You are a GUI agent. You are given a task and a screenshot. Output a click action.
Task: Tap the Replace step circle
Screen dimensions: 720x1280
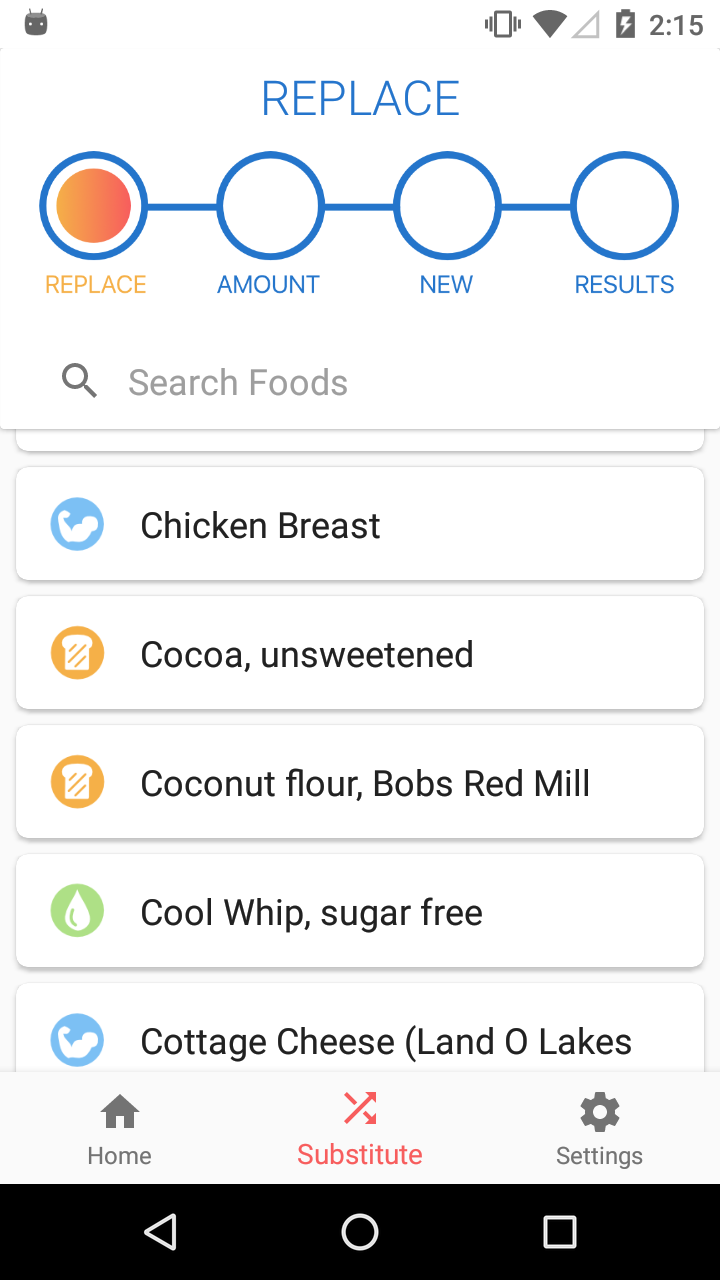click(x=93, y=206)
